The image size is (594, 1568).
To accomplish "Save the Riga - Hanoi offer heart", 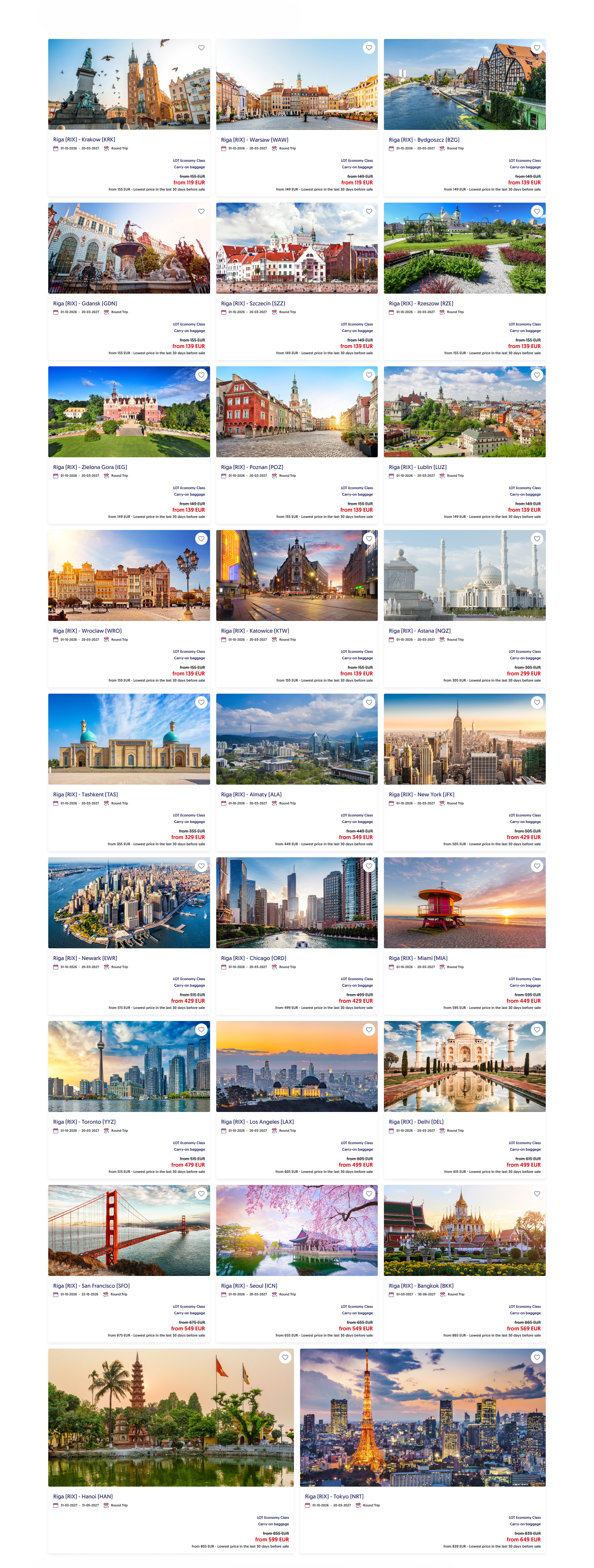I will click(x=285, y=1357).
